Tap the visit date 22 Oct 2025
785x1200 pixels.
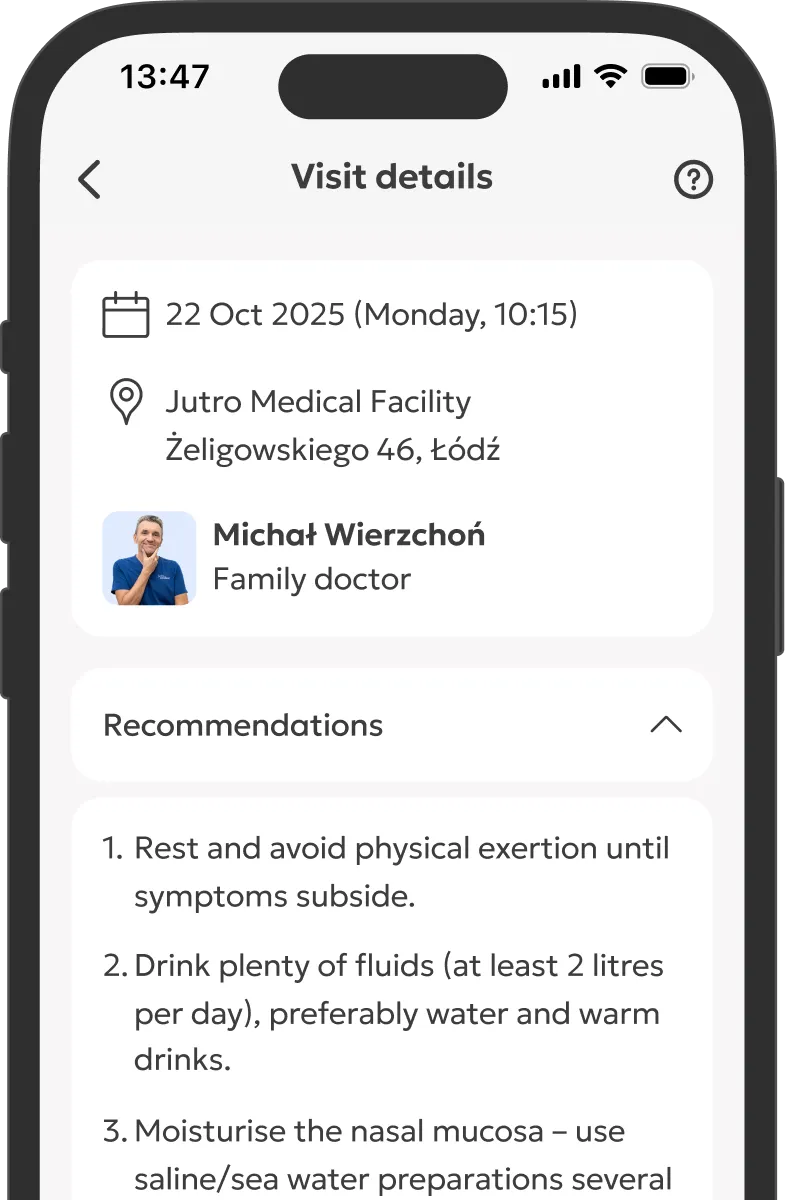pyautogui.click(x=372, y=314)
